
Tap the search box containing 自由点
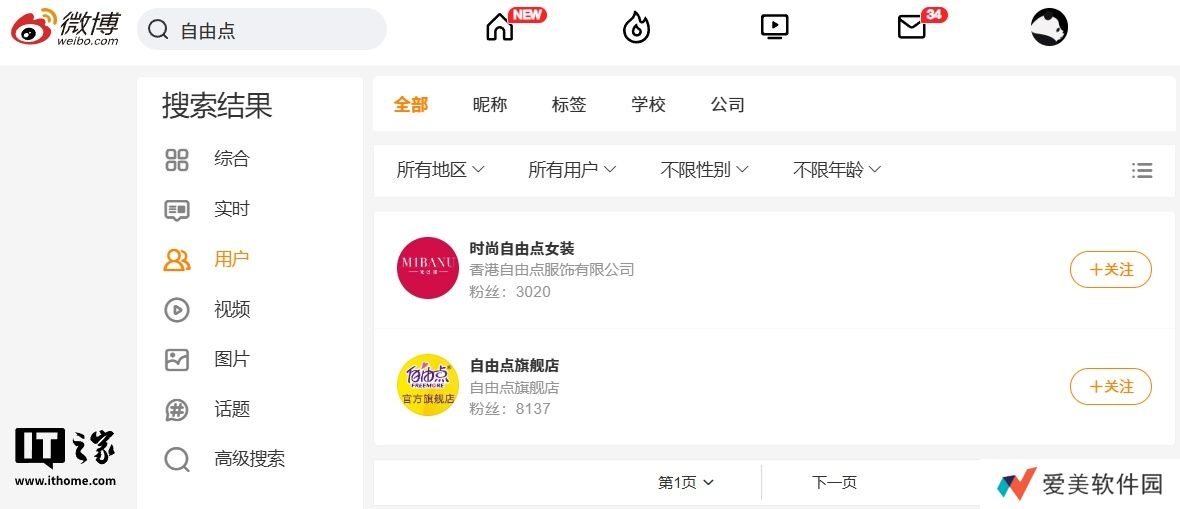tap(270, 30)
